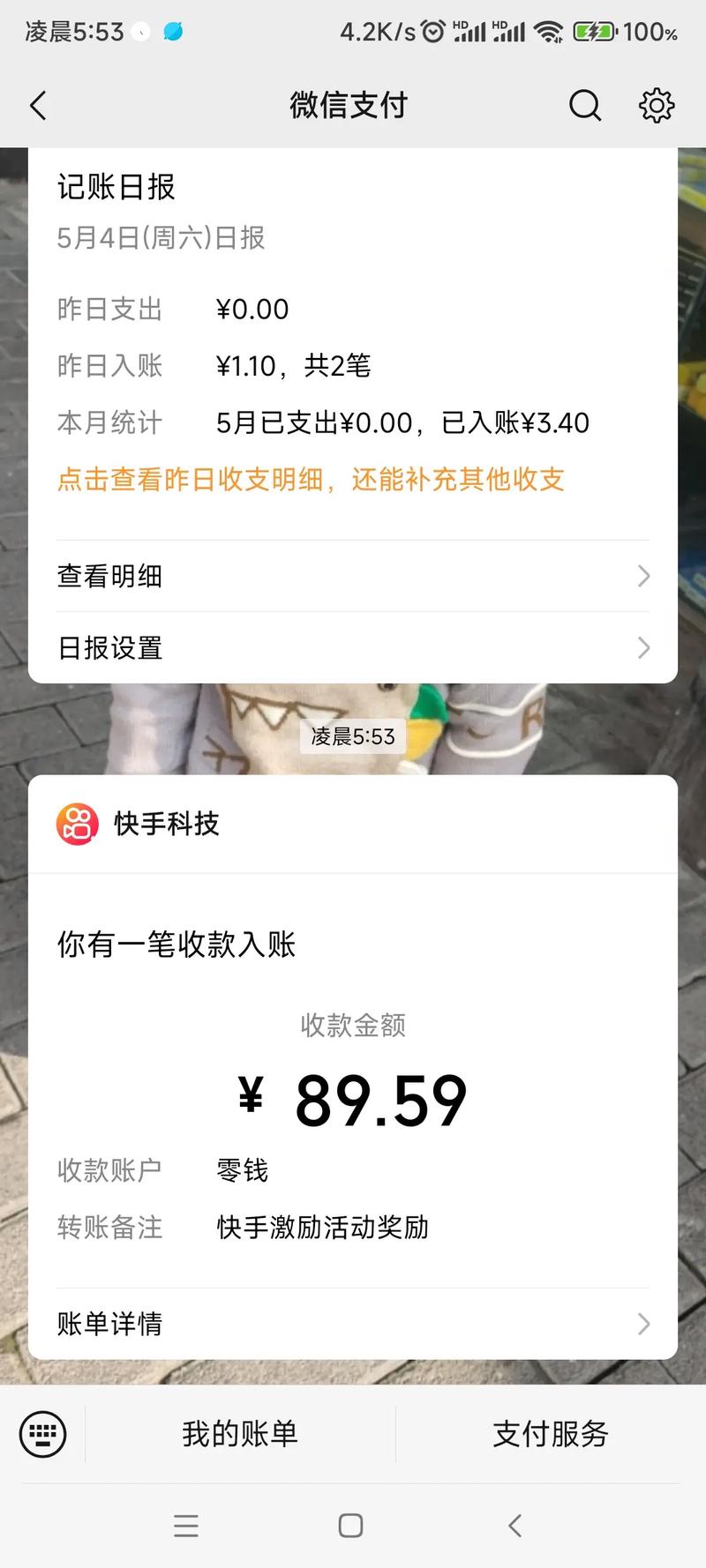The width and height of the screenshot is (706, 1568).
Task: Go back from the 微信支付 chat
Action: [x=38, y=106]
